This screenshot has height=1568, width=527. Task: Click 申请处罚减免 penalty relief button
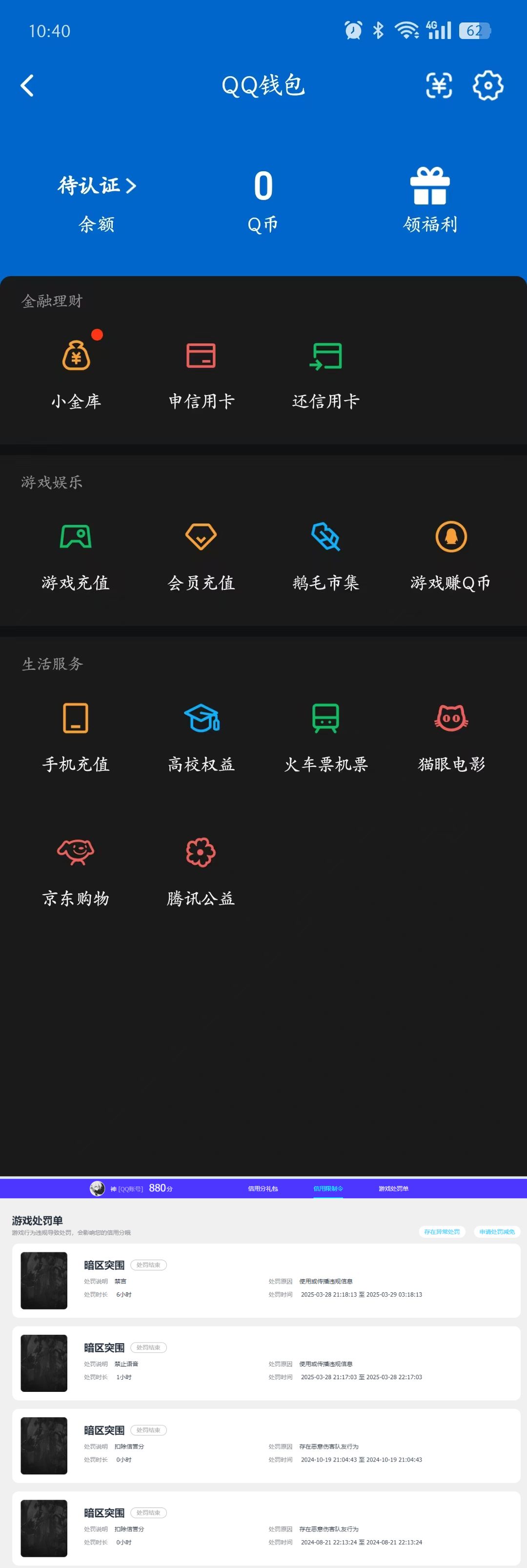coord(497,1231)
